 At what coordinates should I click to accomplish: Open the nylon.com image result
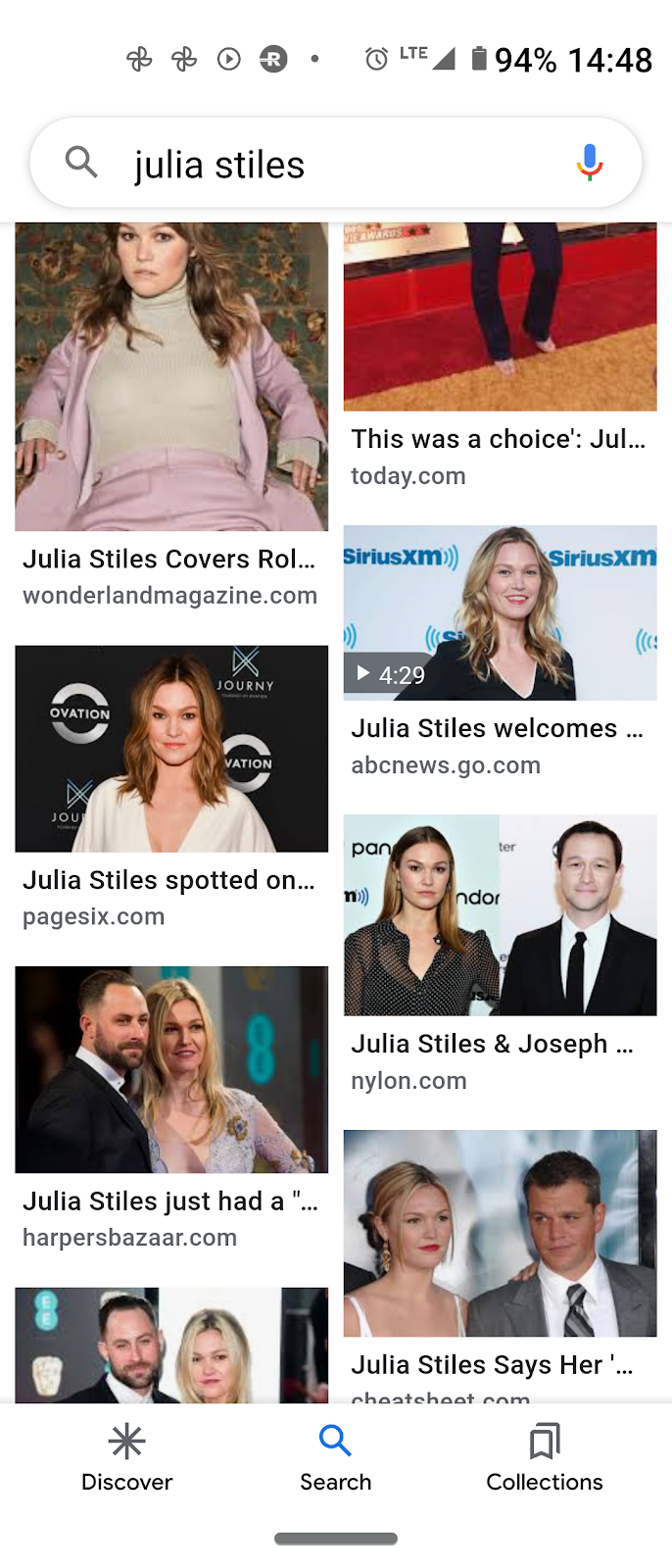[x=500, y=915]
